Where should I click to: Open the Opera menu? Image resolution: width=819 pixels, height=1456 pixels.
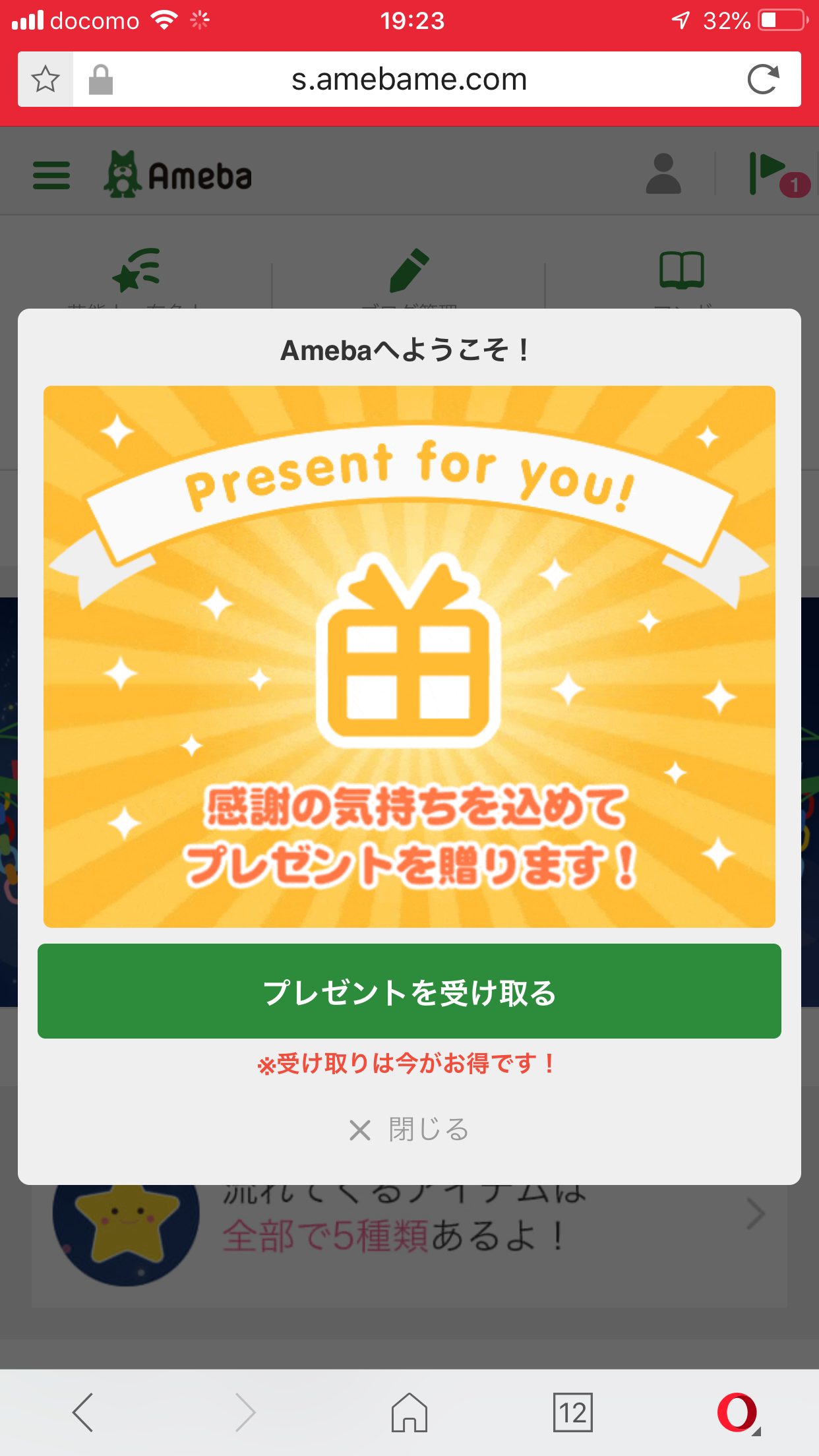click(738, 1412)
